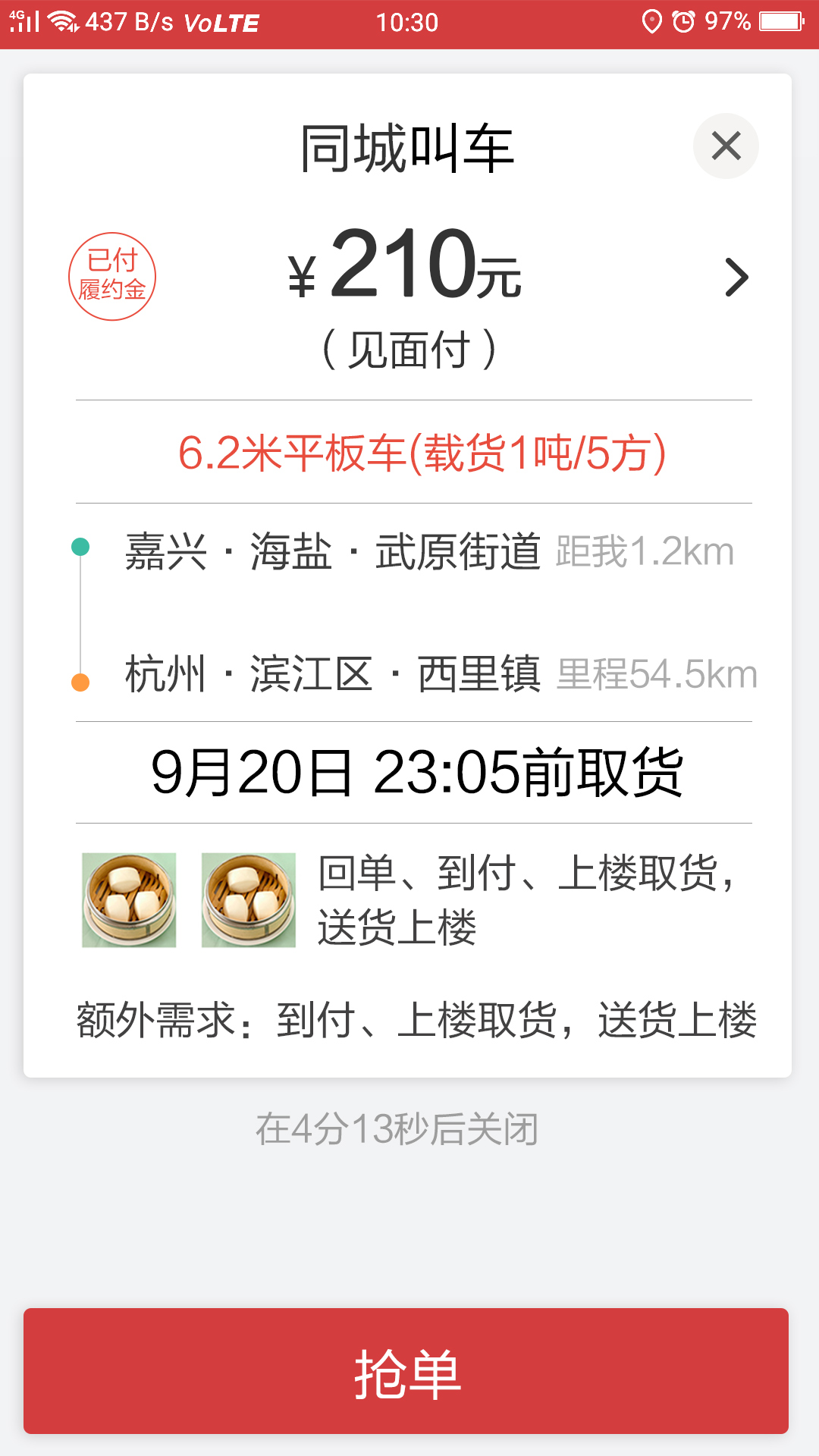Tap the alarm clock status bar icon
This screenshot has height=1456, width=819.
click(685, 21)
